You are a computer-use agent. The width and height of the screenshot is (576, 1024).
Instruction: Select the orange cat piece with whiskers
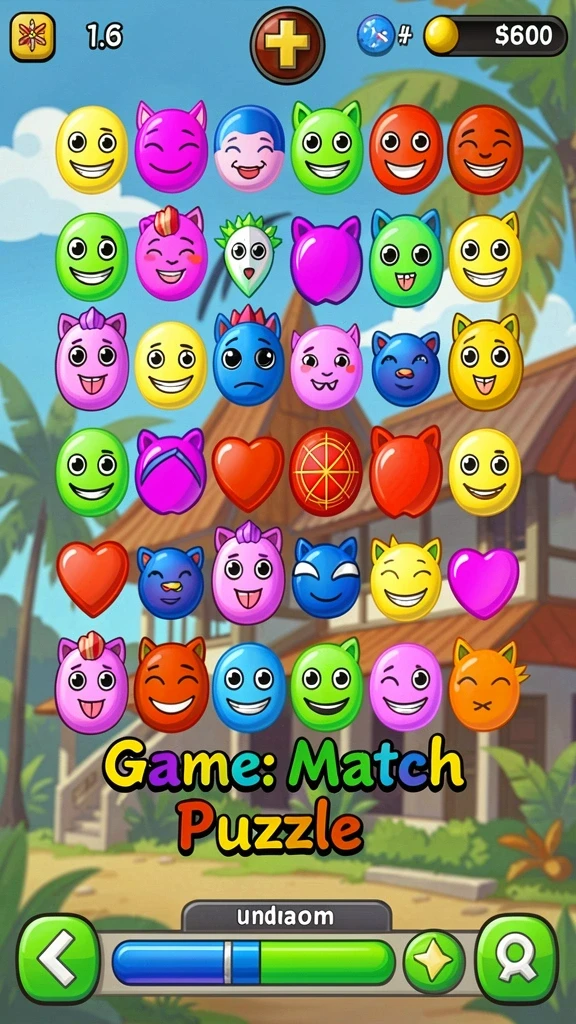pos(486,685)
